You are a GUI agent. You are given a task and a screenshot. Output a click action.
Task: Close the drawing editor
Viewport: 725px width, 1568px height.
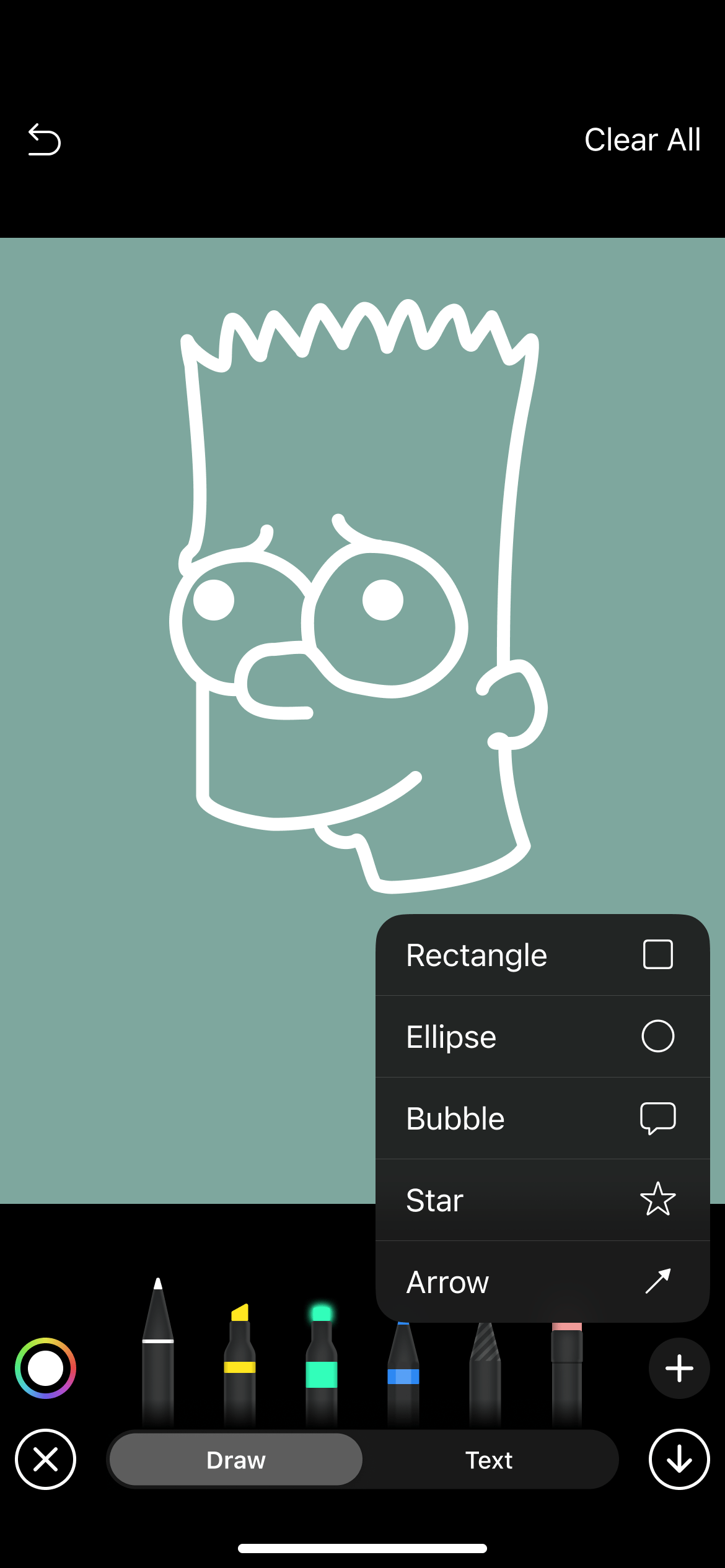45,1460
